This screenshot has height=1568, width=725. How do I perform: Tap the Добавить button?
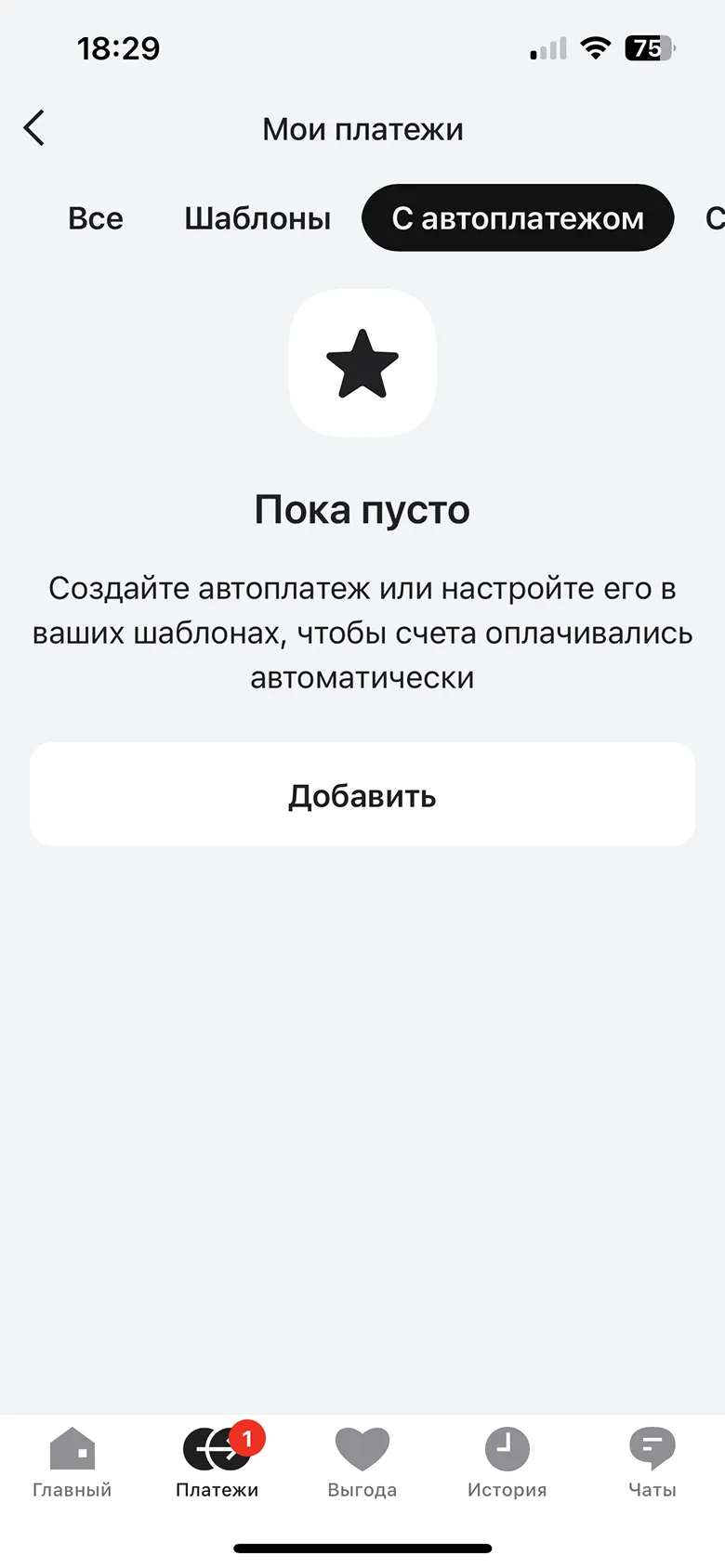click(x=362, y=795)
